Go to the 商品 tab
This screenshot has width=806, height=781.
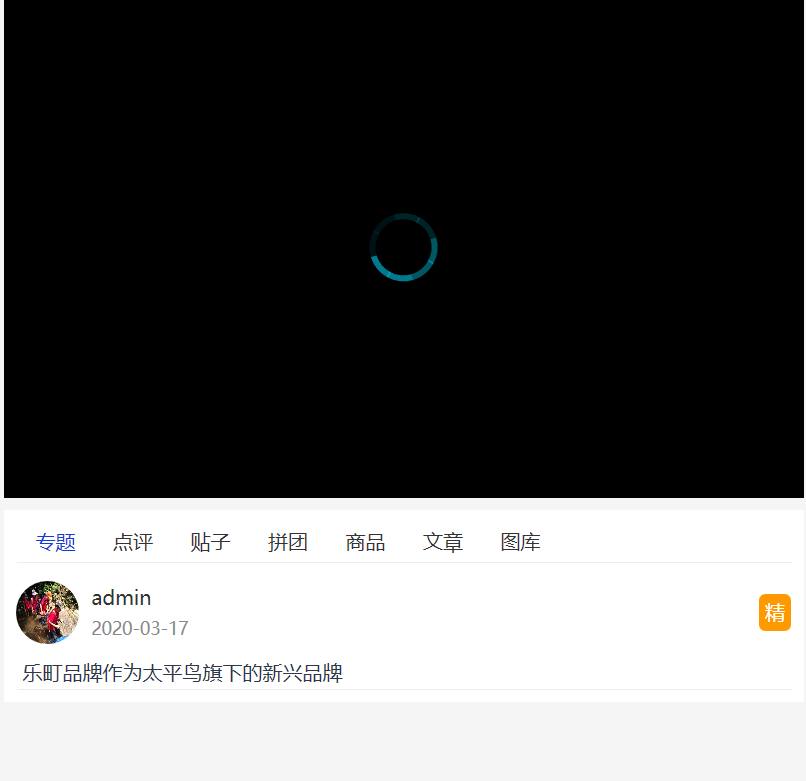[365, 543]
